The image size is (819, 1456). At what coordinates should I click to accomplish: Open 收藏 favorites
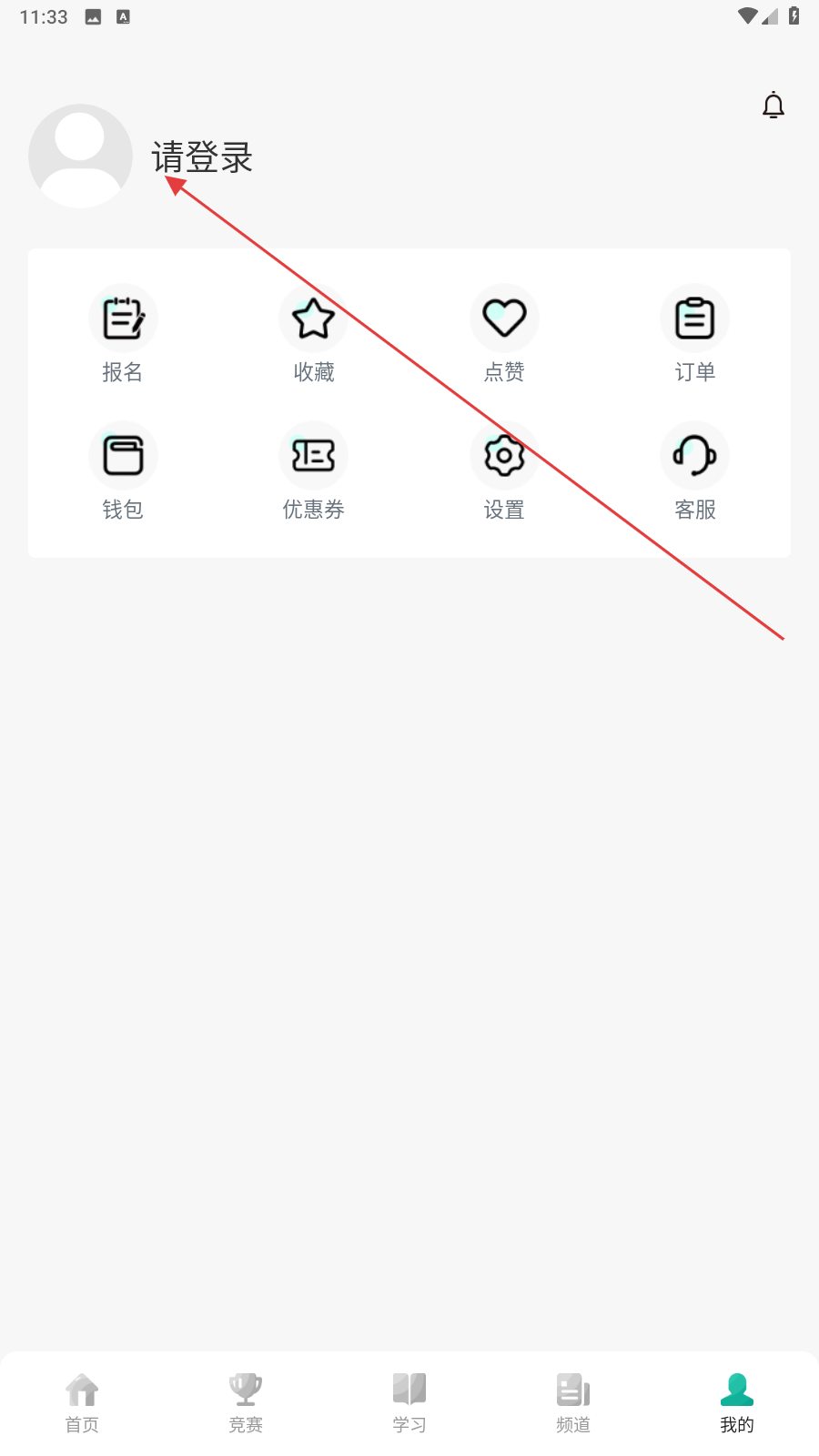point(314,334)
